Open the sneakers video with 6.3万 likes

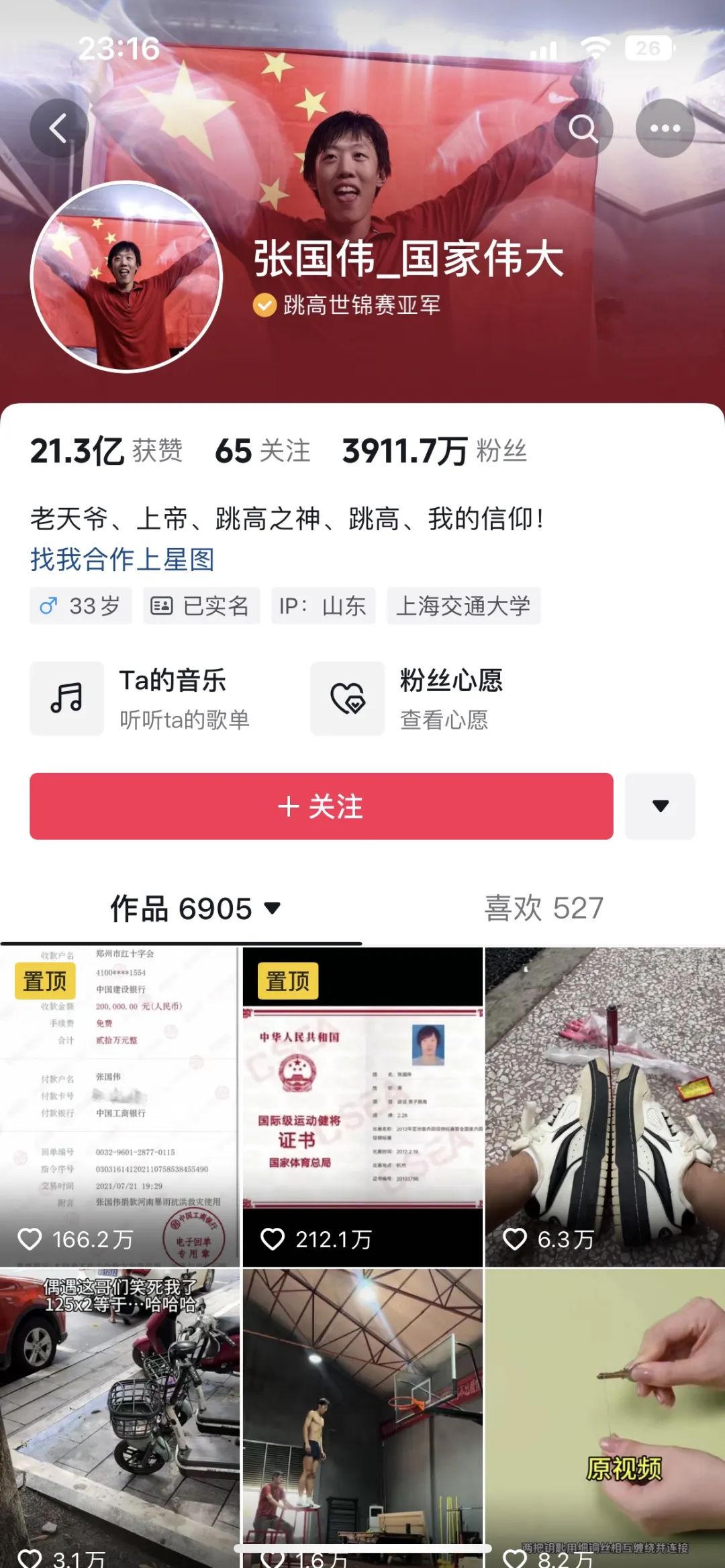[x=605, y=1106]
